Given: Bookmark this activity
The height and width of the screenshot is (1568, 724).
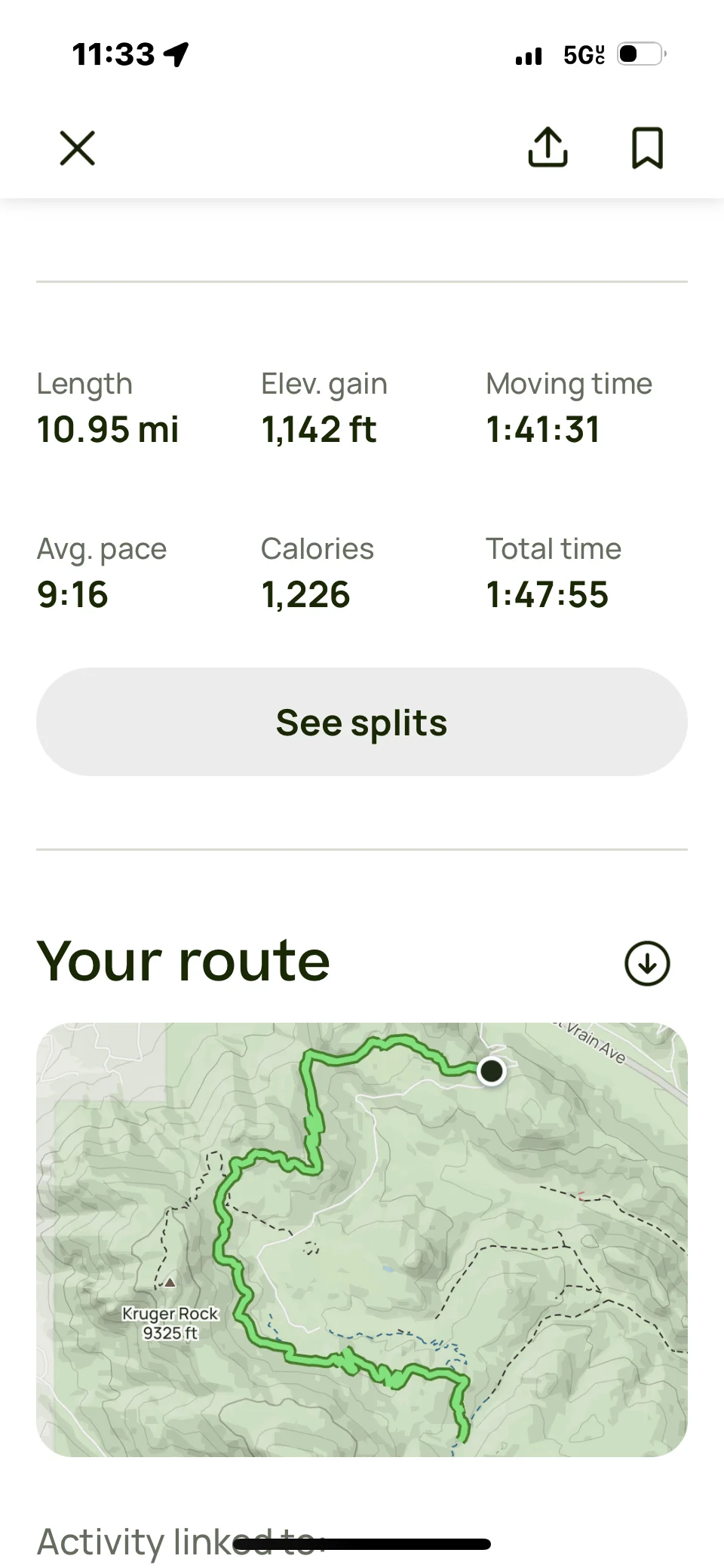Looking at the screenshot, I should 647,148.
